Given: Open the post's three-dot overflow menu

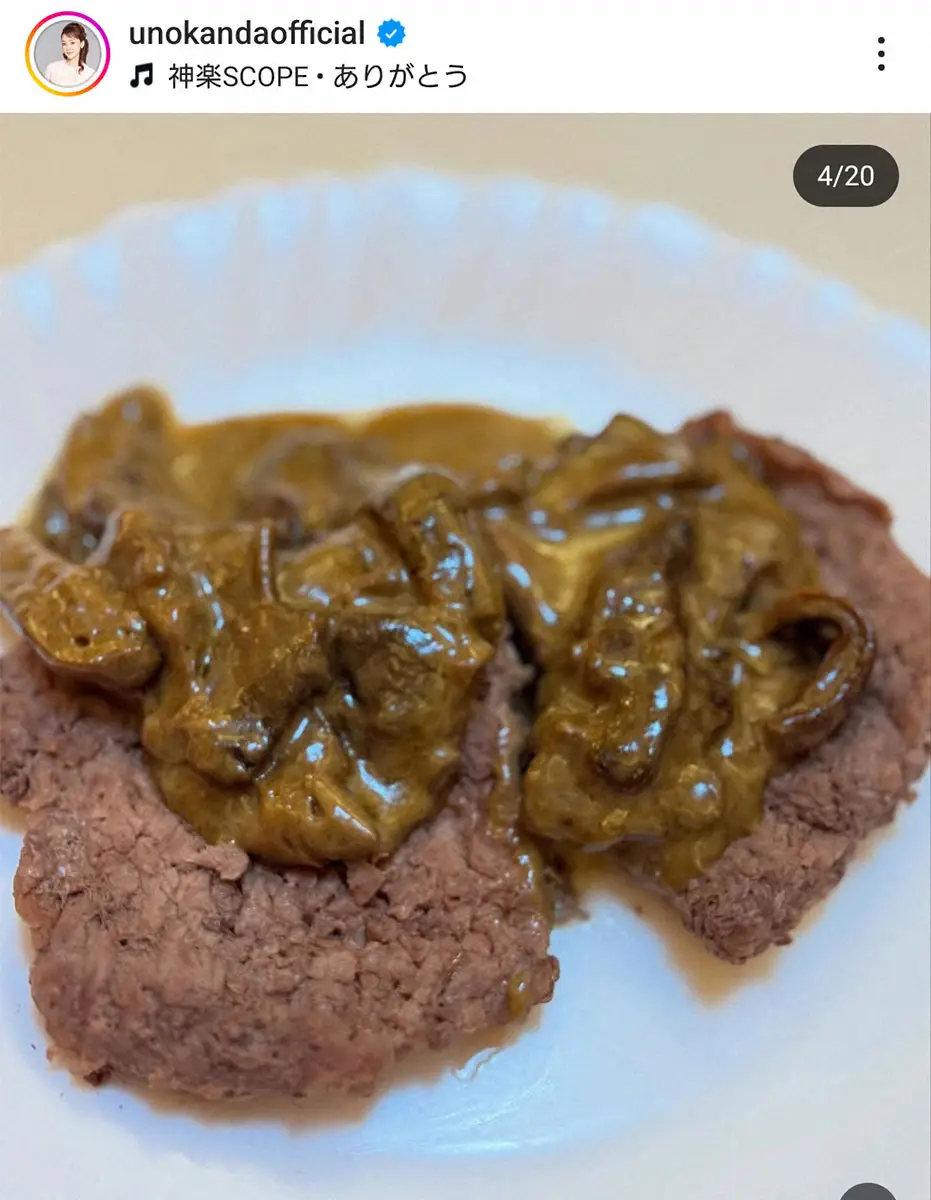Looking at the screenshot, I should click(881, 54).
